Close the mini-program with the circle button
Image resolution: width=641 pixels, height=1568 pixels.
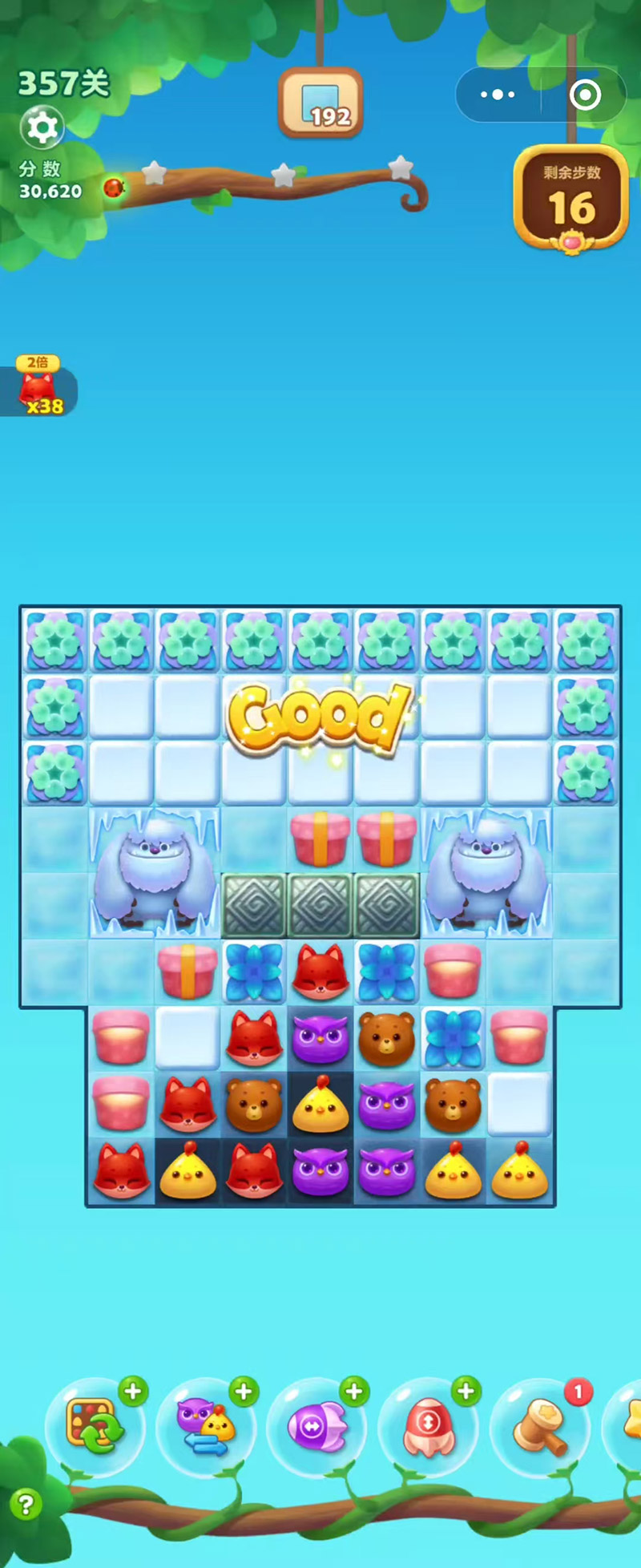pos(585,95)
